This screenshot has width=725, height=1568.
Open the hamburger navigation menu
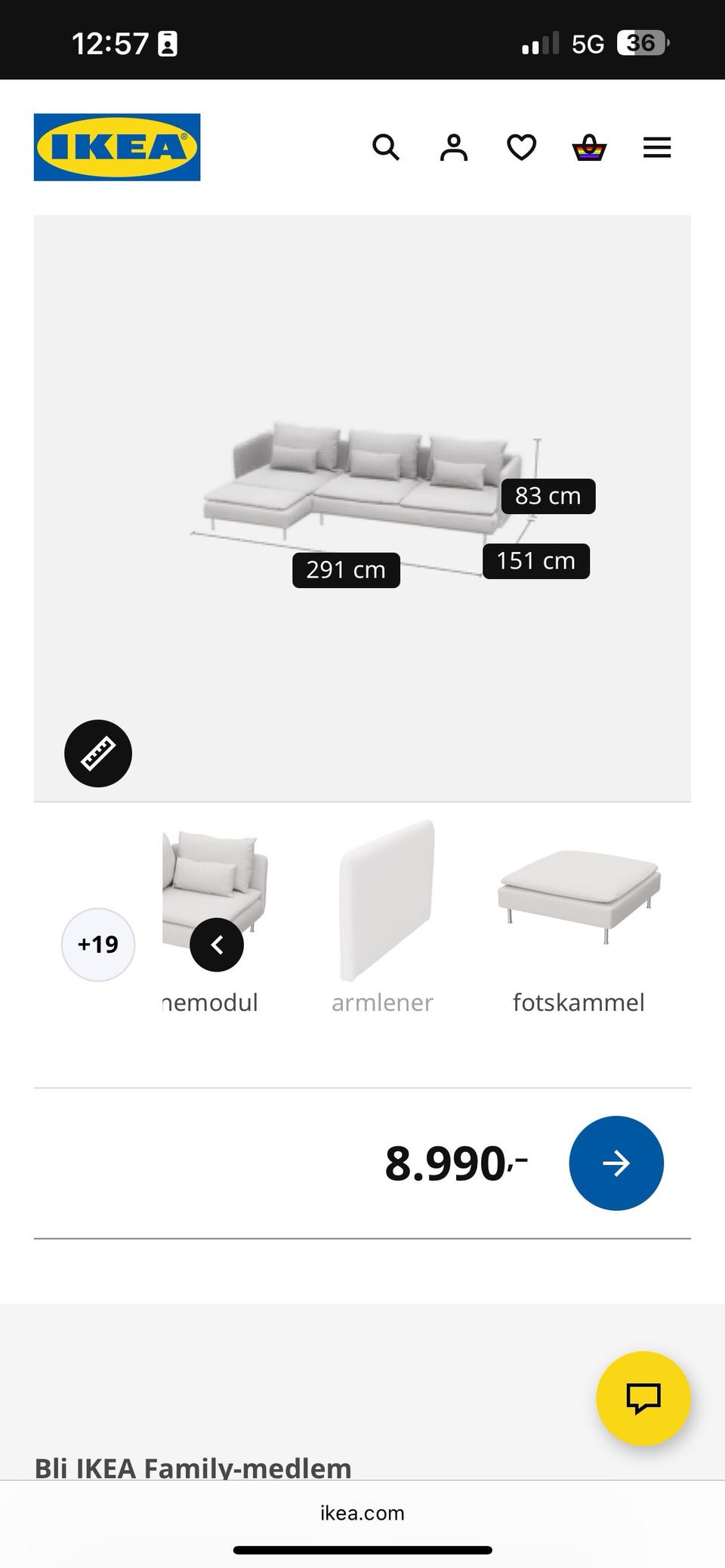pos(656,147)
